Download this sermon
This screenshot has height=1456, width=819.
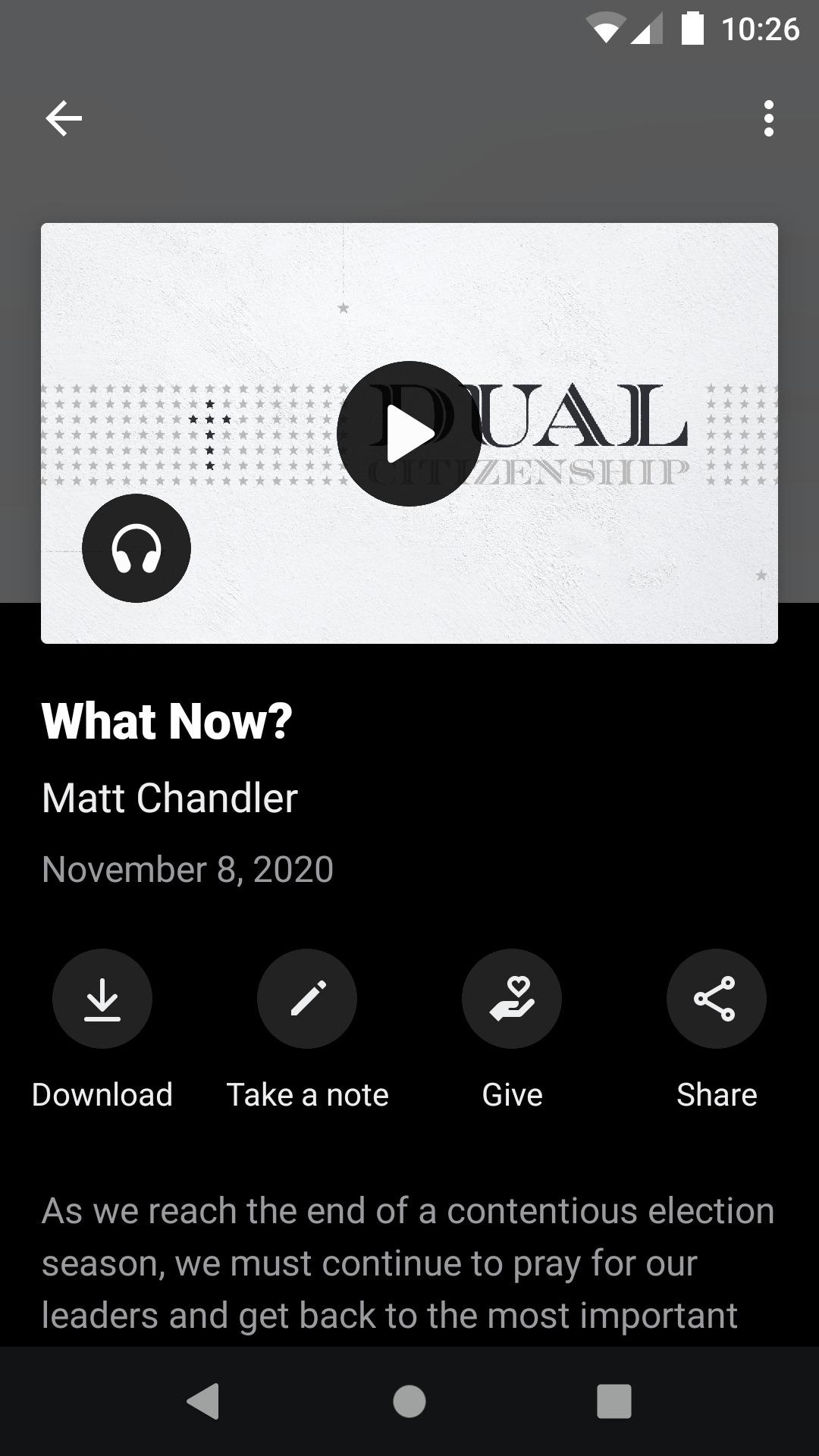point(102,999)
